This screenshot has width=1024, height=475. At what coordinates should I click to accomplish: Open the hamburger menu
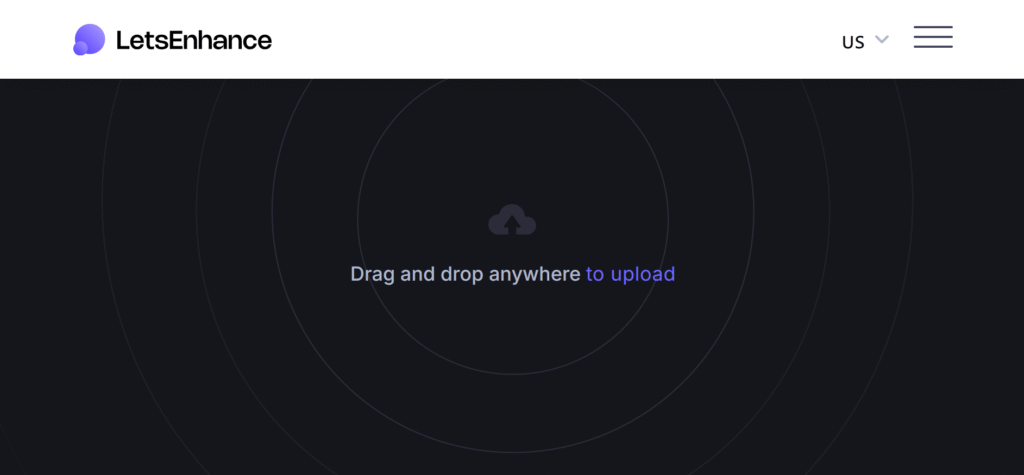pyautogui.click(x=932, y=38)
